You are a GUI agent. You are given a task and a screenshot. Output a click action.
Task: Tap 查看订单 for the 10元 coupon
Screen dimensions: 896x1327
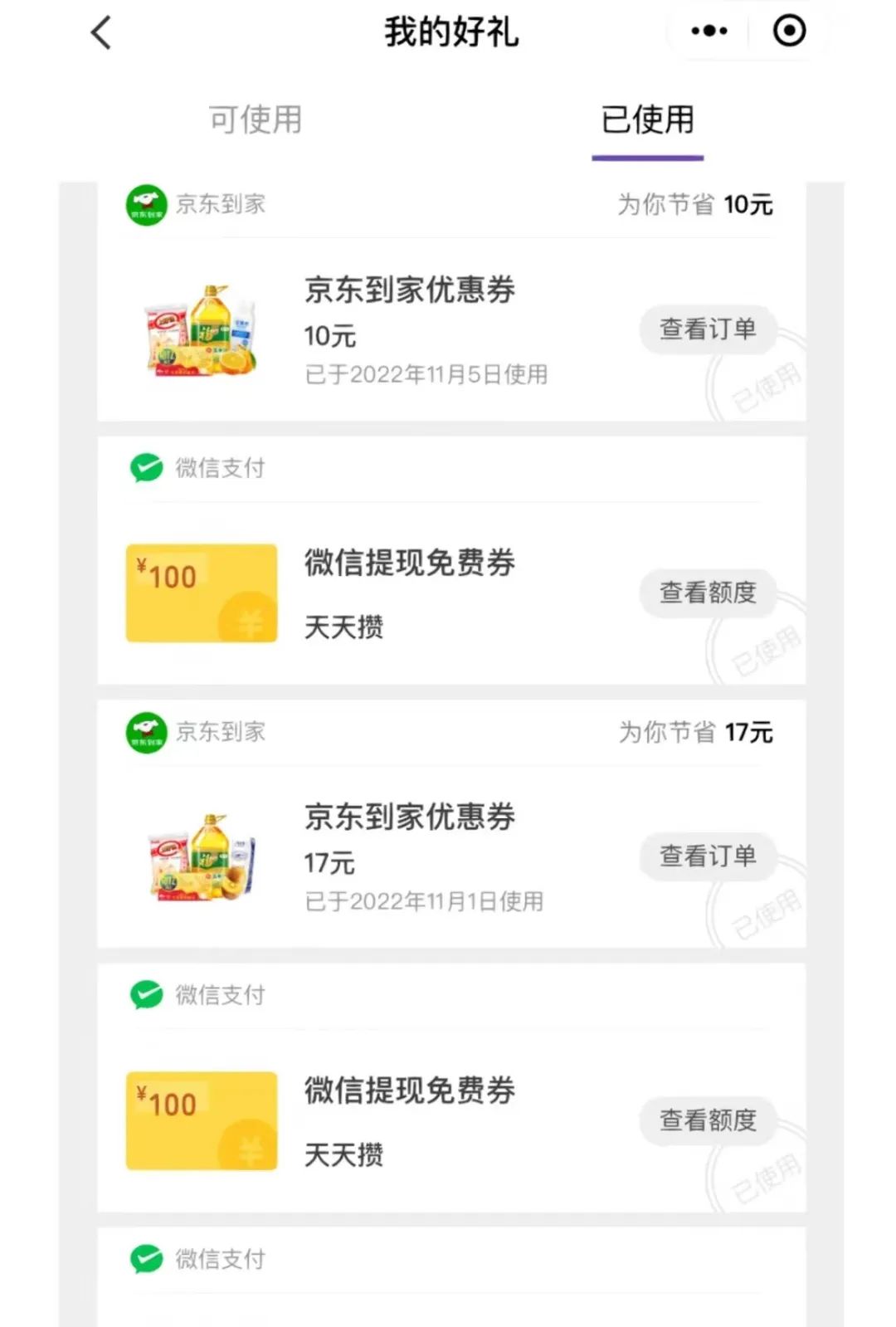click(x=708, y=329)
